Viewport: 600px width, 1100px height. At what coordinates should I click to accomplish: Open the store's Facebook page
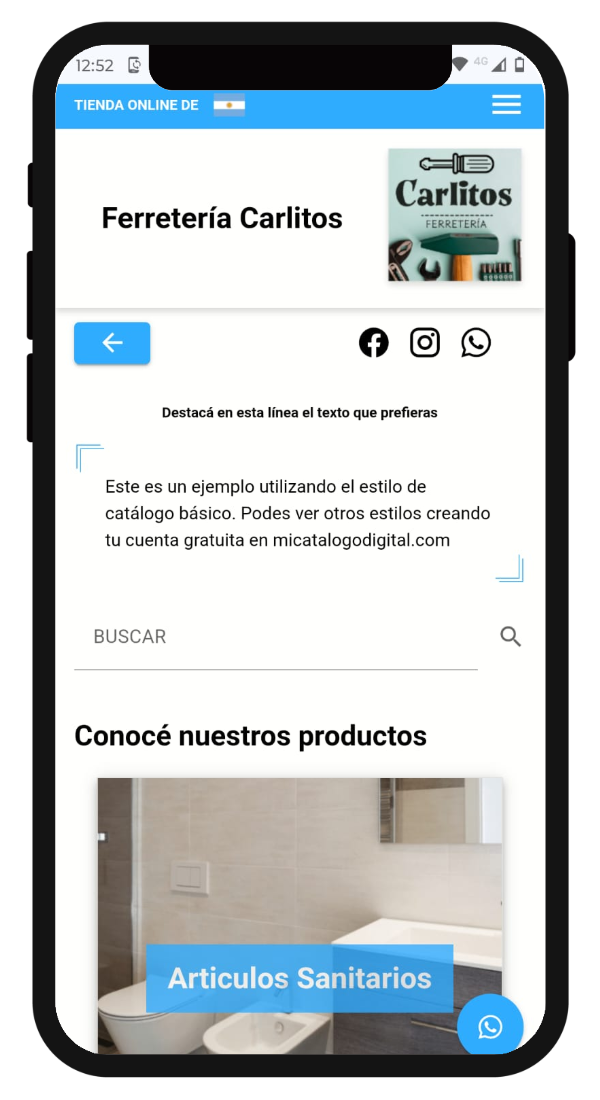374,343
